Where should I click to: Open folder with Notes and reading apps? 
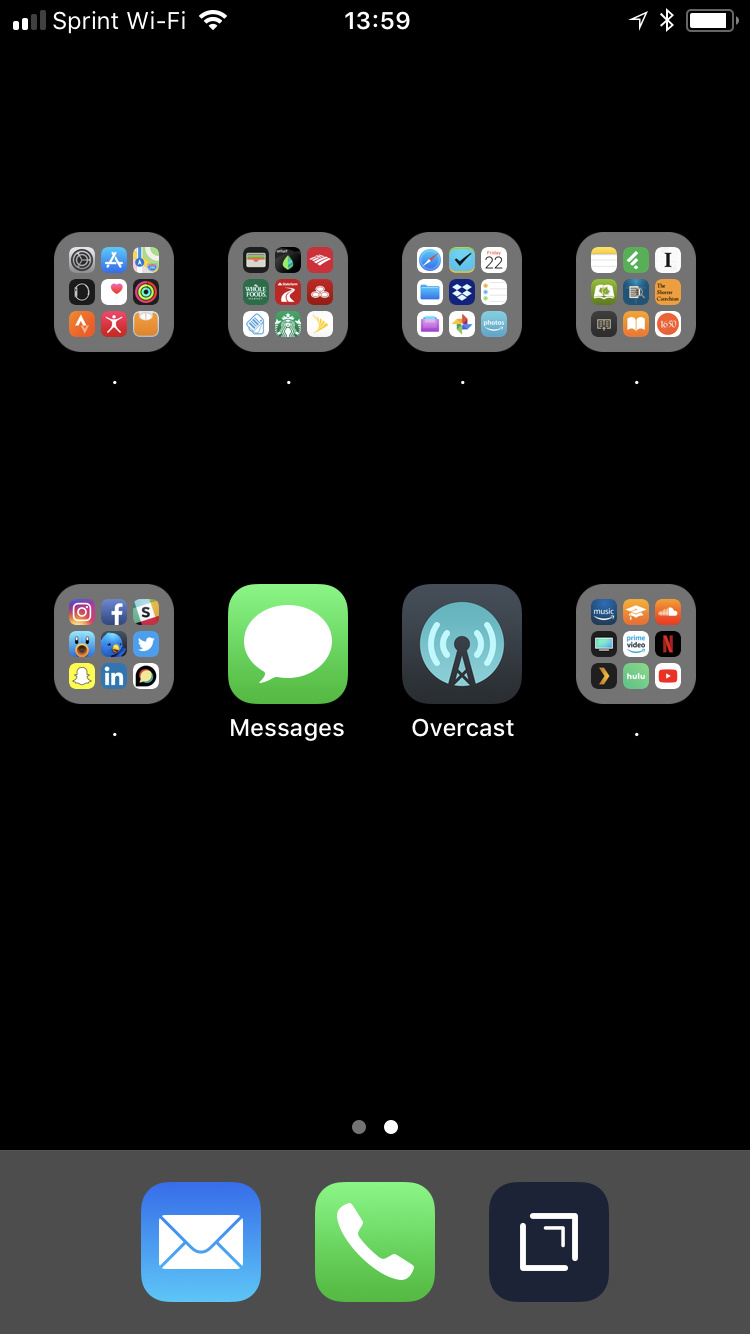click(636, 292)
